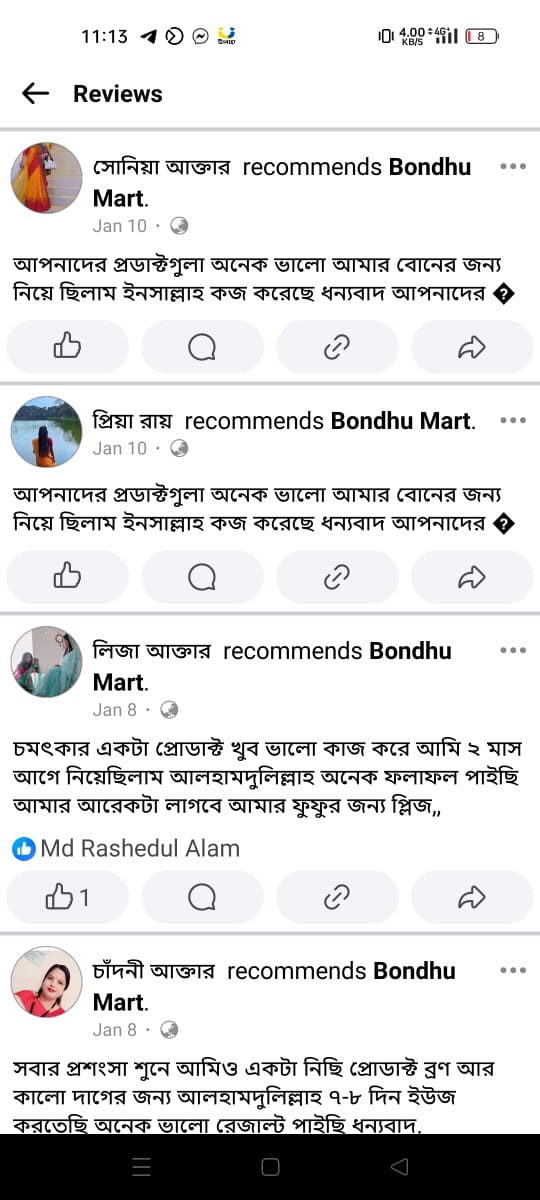
Task: Comment on প্রিয়া রায়'s review
Action: pos(202,576)
